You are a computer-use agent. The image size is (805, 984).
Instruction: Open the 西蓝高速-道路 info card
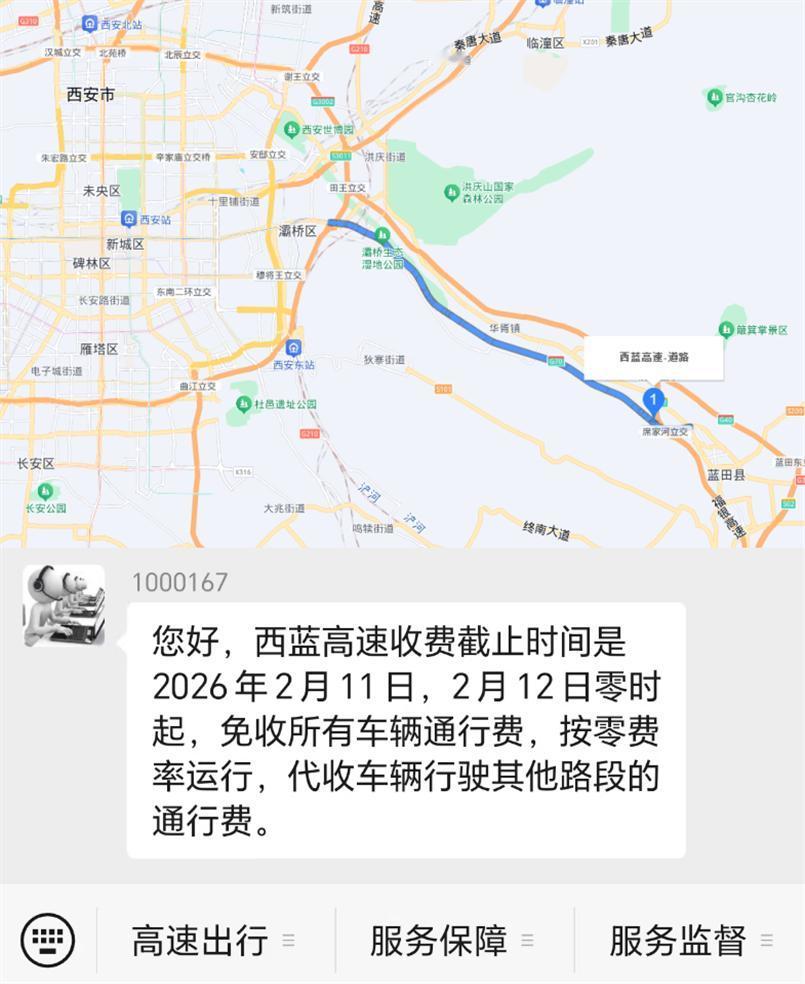[x=653, y=358]
